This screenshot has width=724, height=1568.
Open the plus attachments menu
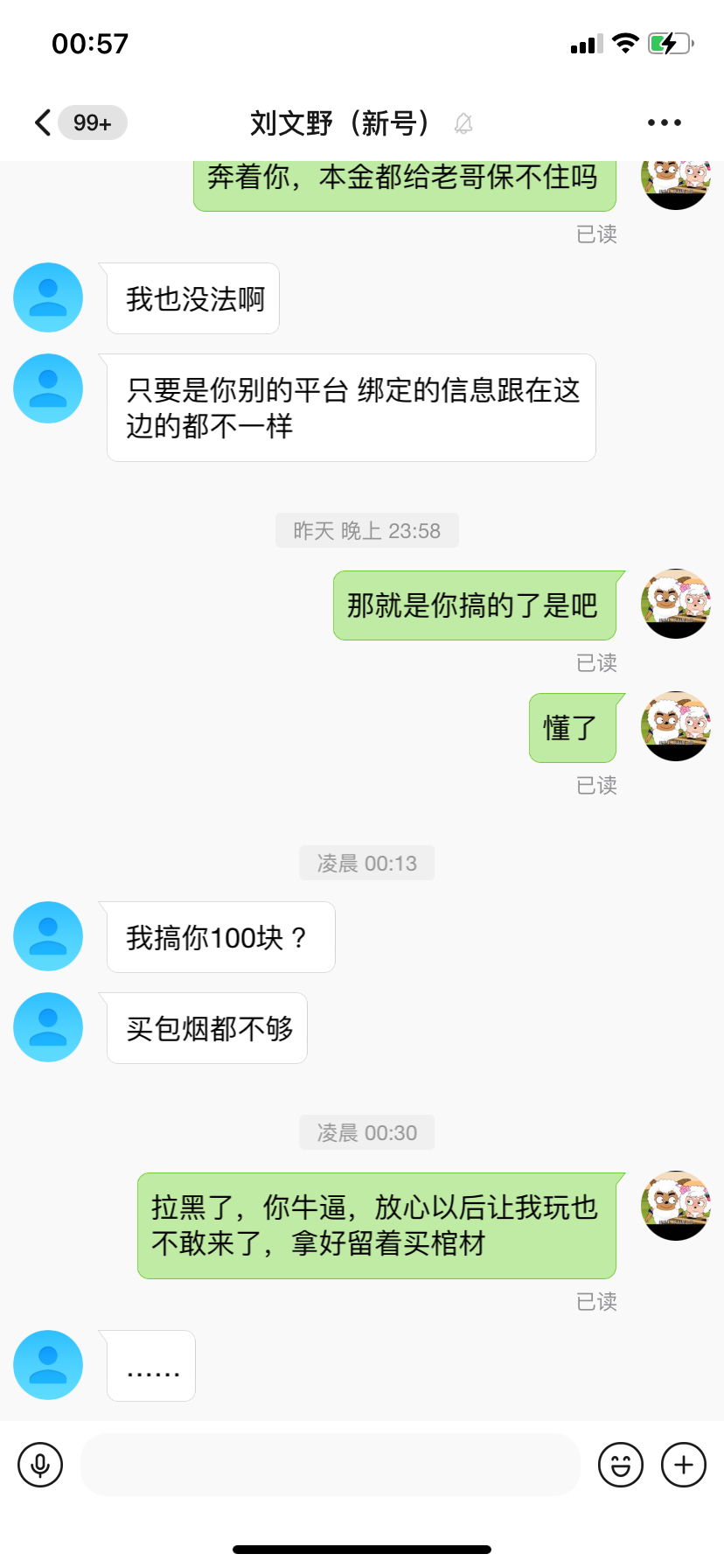point(684,1465)
